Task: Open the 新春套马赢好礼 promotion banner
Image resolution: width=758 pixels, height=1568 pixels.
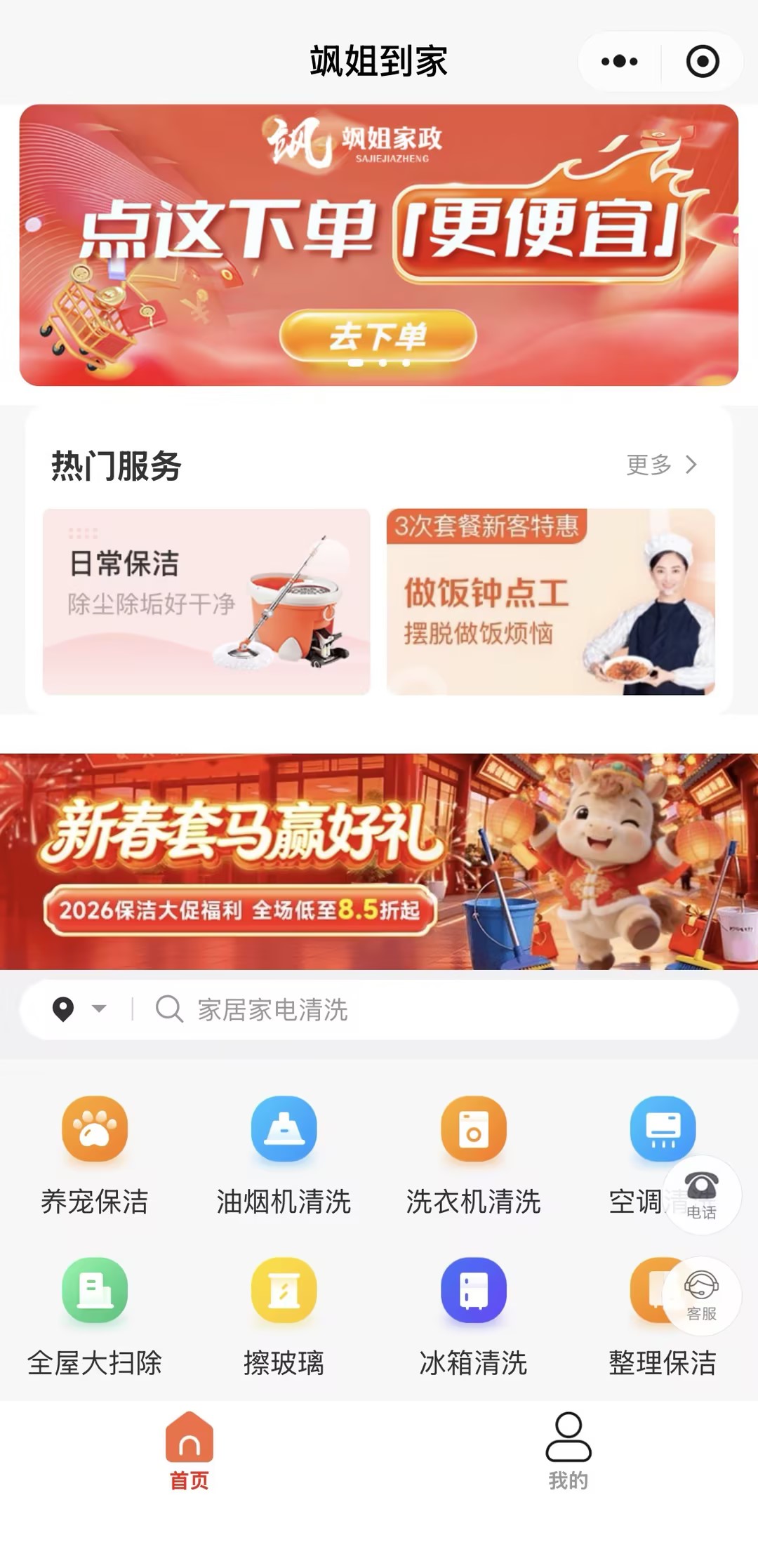Action: (x=379, y=861)
